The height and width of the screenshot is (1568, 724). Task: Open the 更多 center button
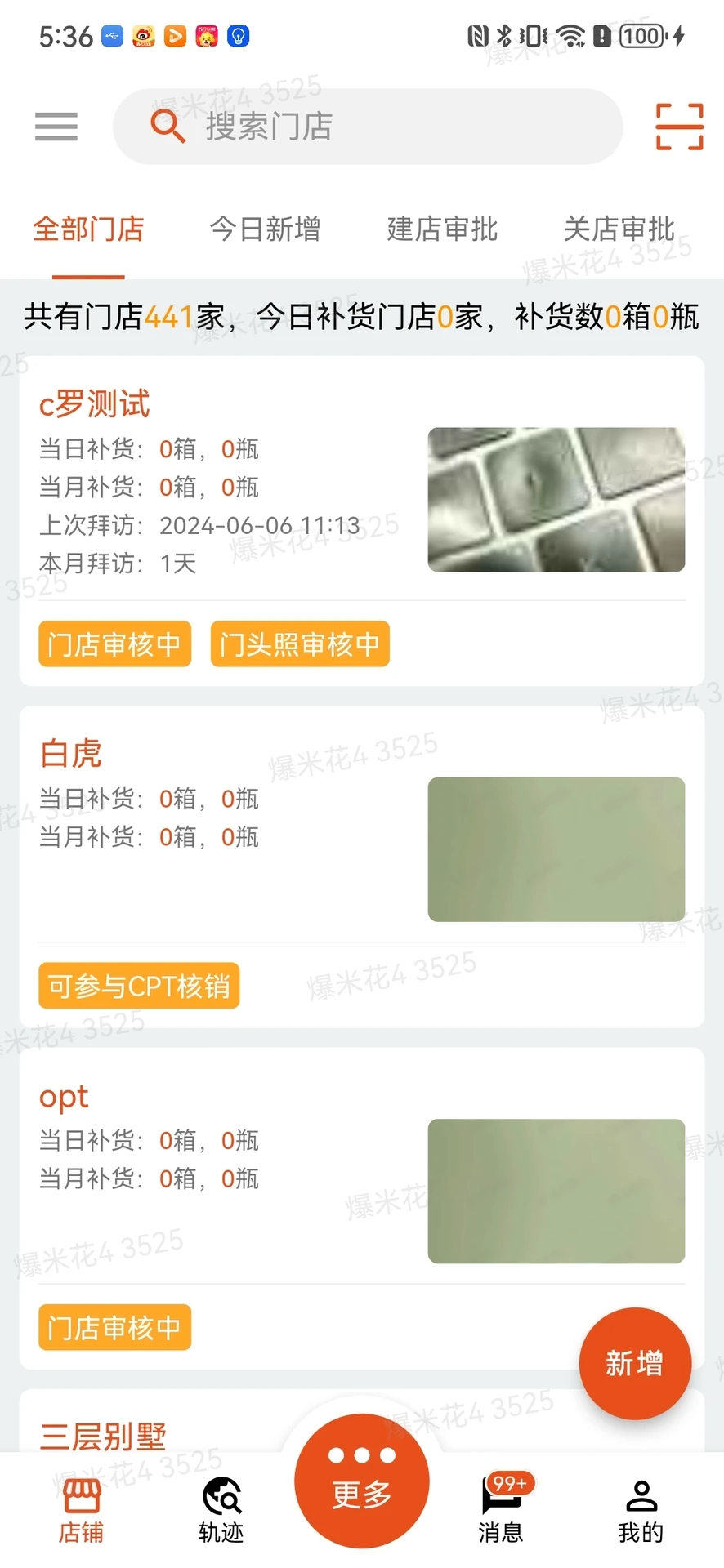tap(362, 1481)
